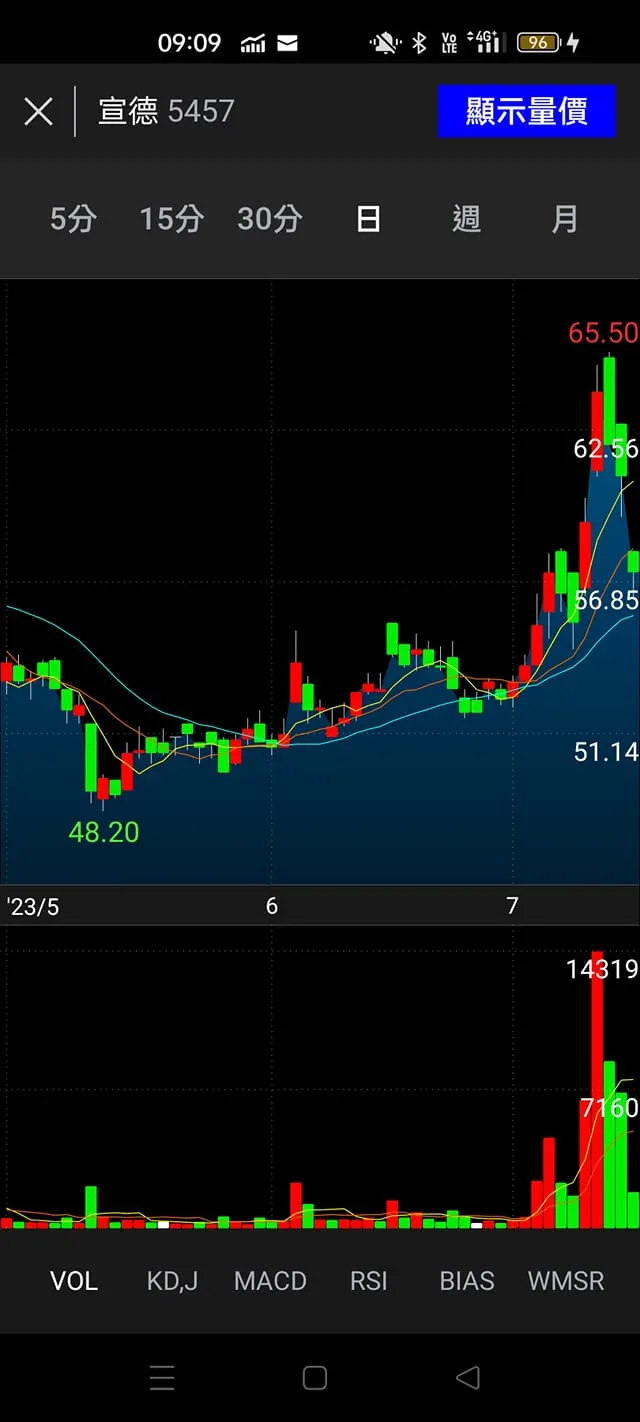
Task: Switch indicator to KD,J
Action: [172, 1281]
